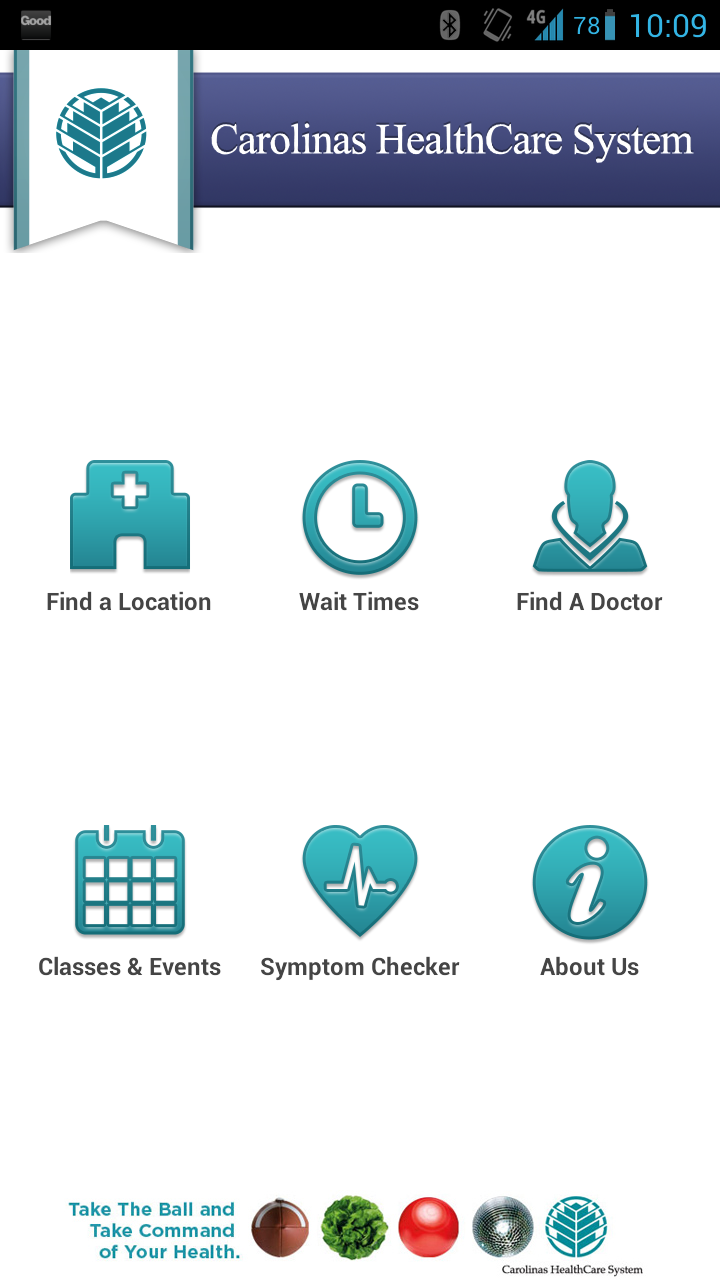Open Classes & Events calendar

[130, 900]
